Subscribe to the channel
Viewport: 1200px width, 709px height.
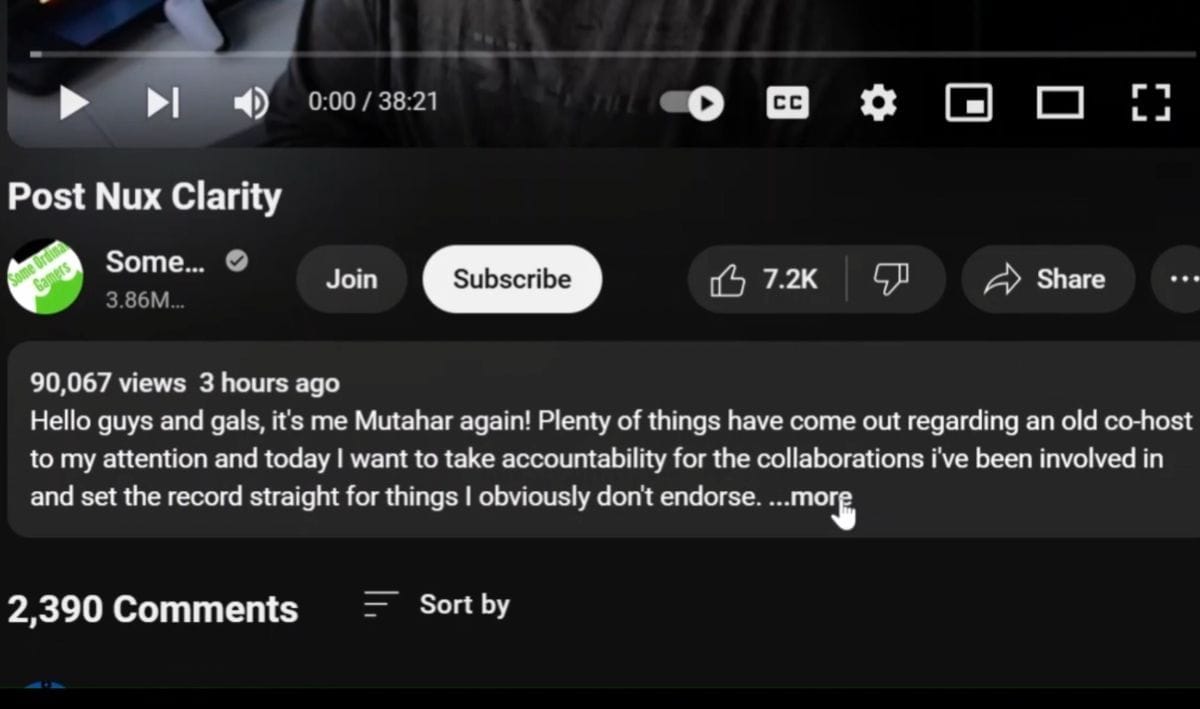click(x=512, y=279)
